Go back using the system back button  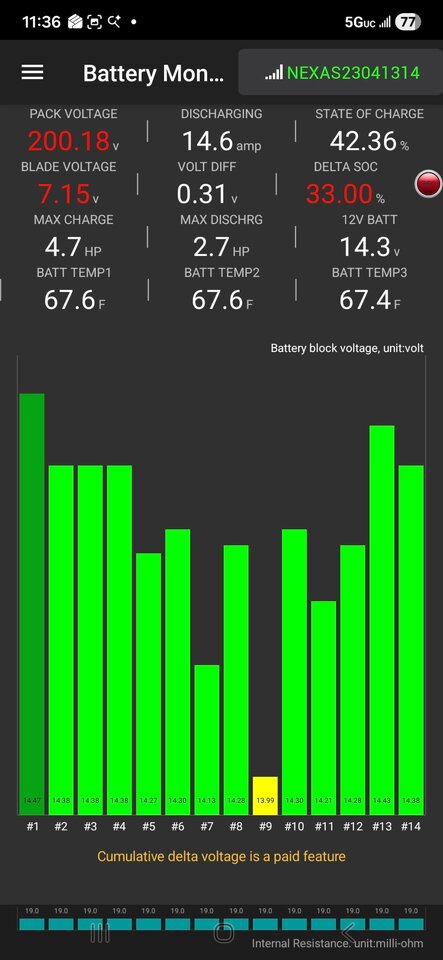tap(348, 932)
